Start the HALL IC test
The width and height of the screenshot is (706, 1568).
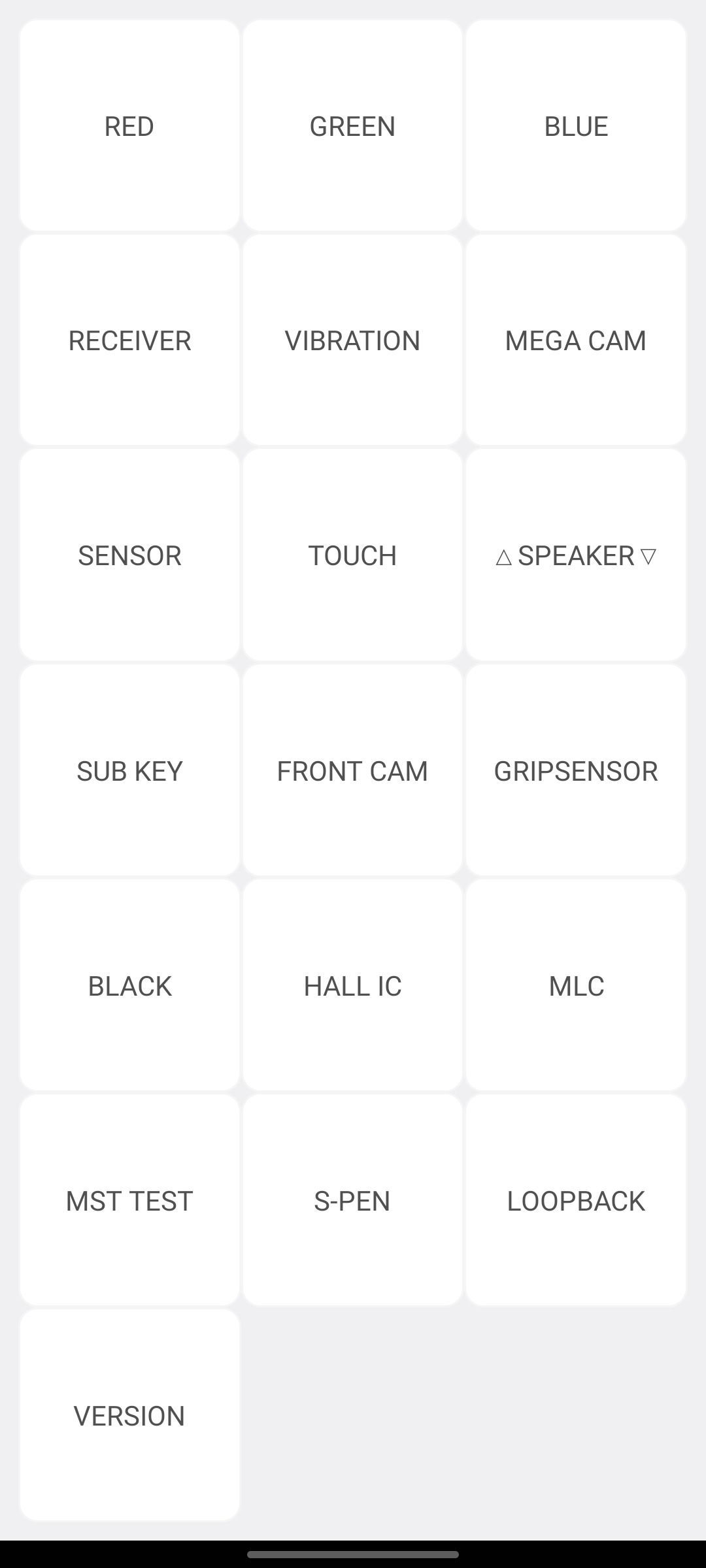tap(353, 986)
